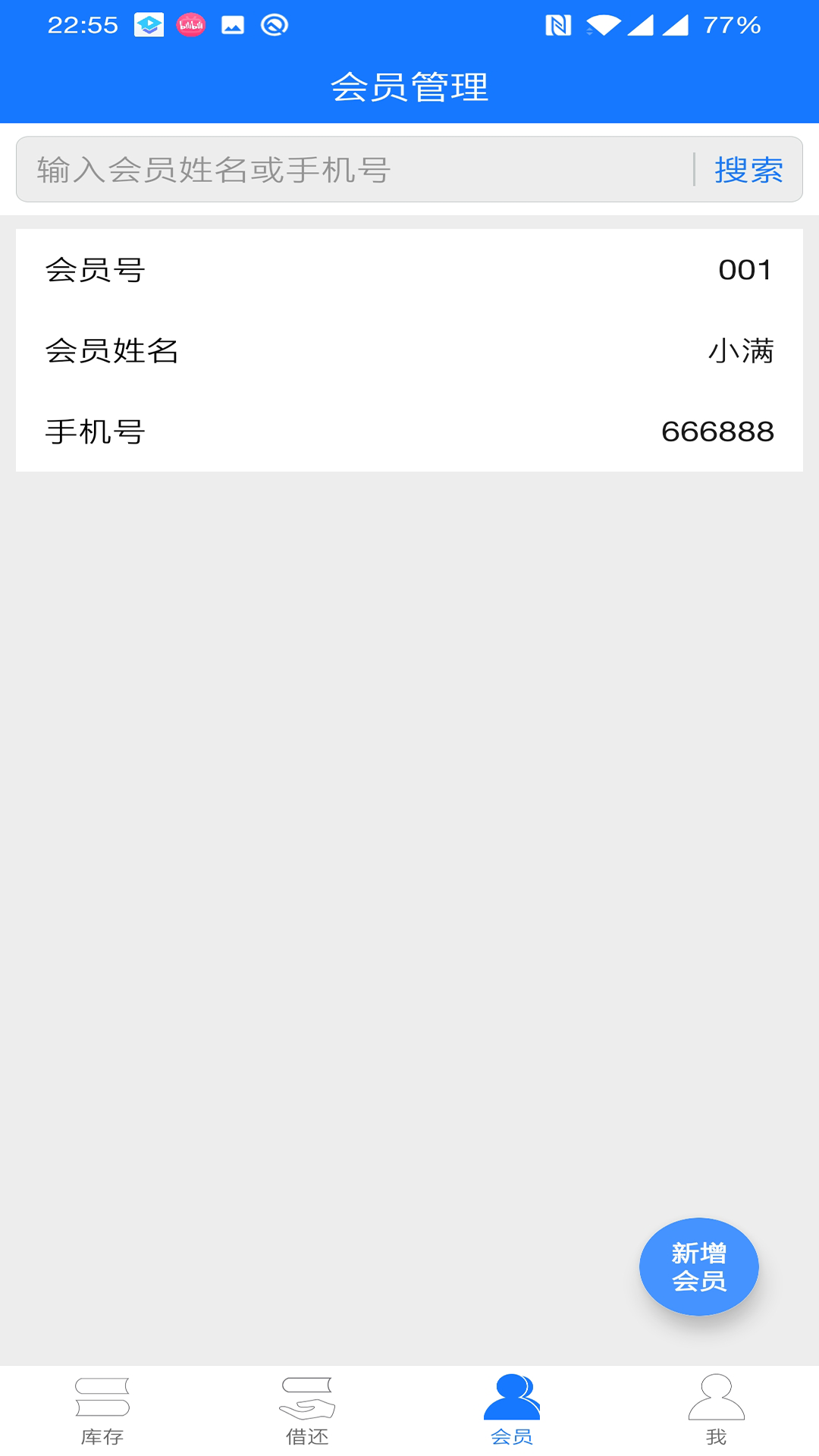Tap the clock showing 22:55

tap(82, 25)
